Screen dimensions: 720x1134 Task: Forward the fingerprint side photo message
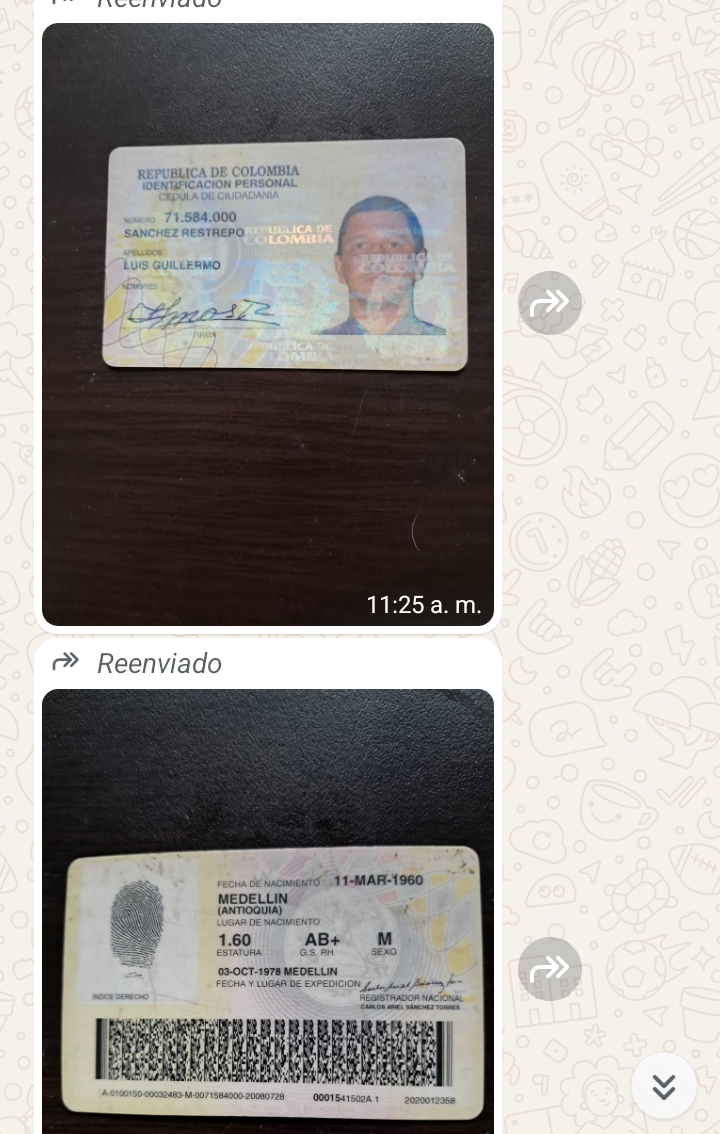click(549, 968)
